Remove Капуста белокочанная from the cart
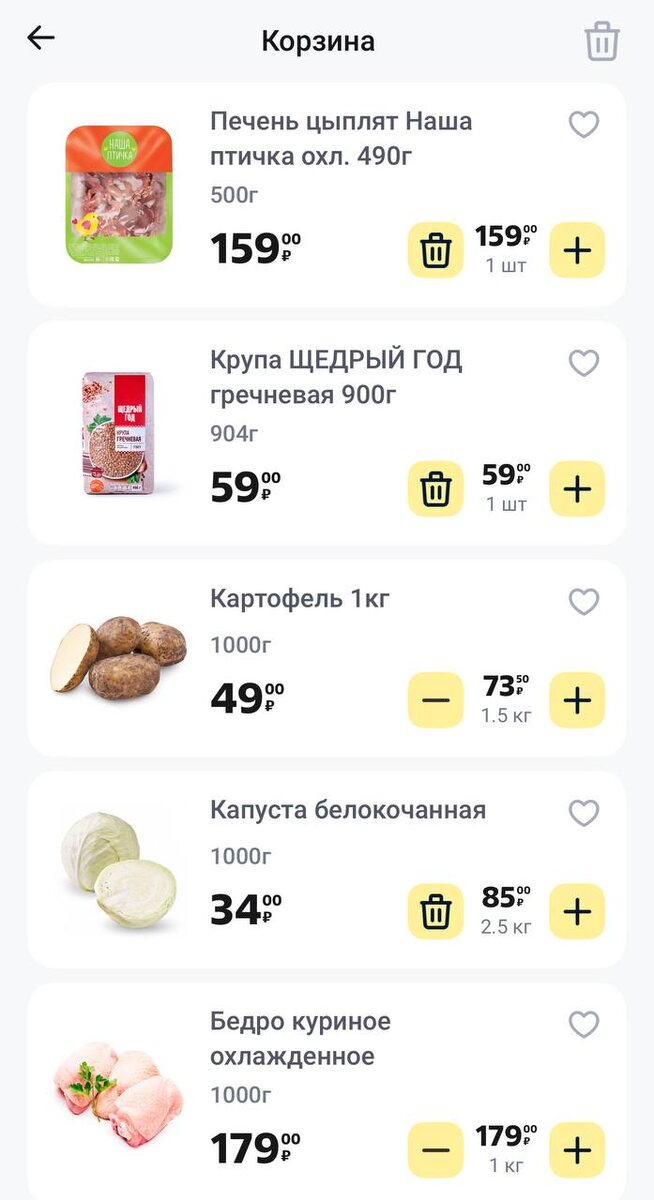This screenshot has height=1200, width=654. tap(436, 911)
